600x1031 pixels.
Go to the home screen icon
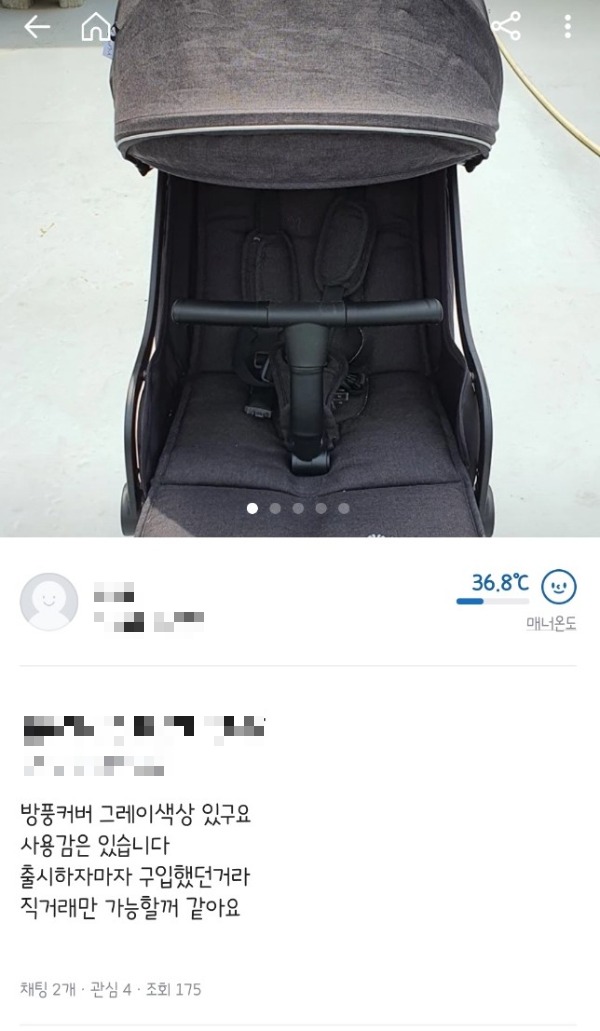(96, 27)
